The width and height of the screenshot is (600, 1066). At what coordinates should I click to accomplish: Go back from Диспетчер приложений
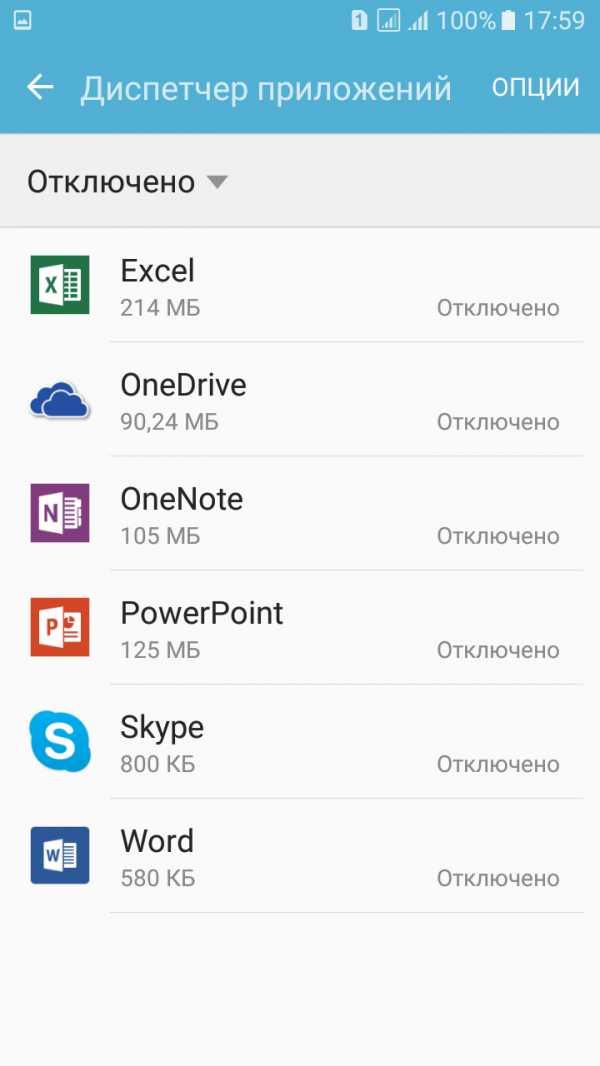point(40,87)
